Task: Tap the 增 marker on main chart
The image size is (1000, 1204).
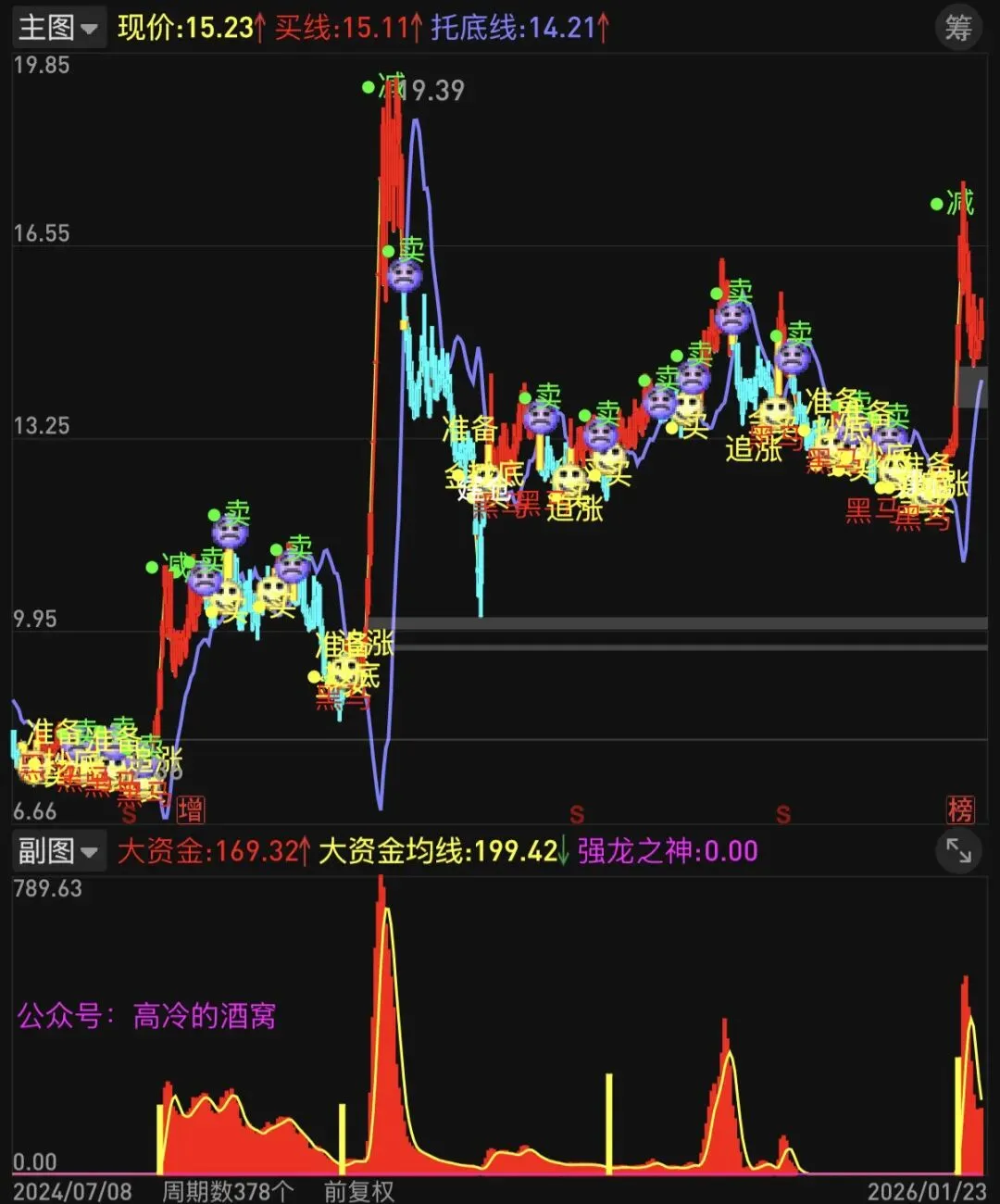Action: pyautogui.click(x=191, y=809)
